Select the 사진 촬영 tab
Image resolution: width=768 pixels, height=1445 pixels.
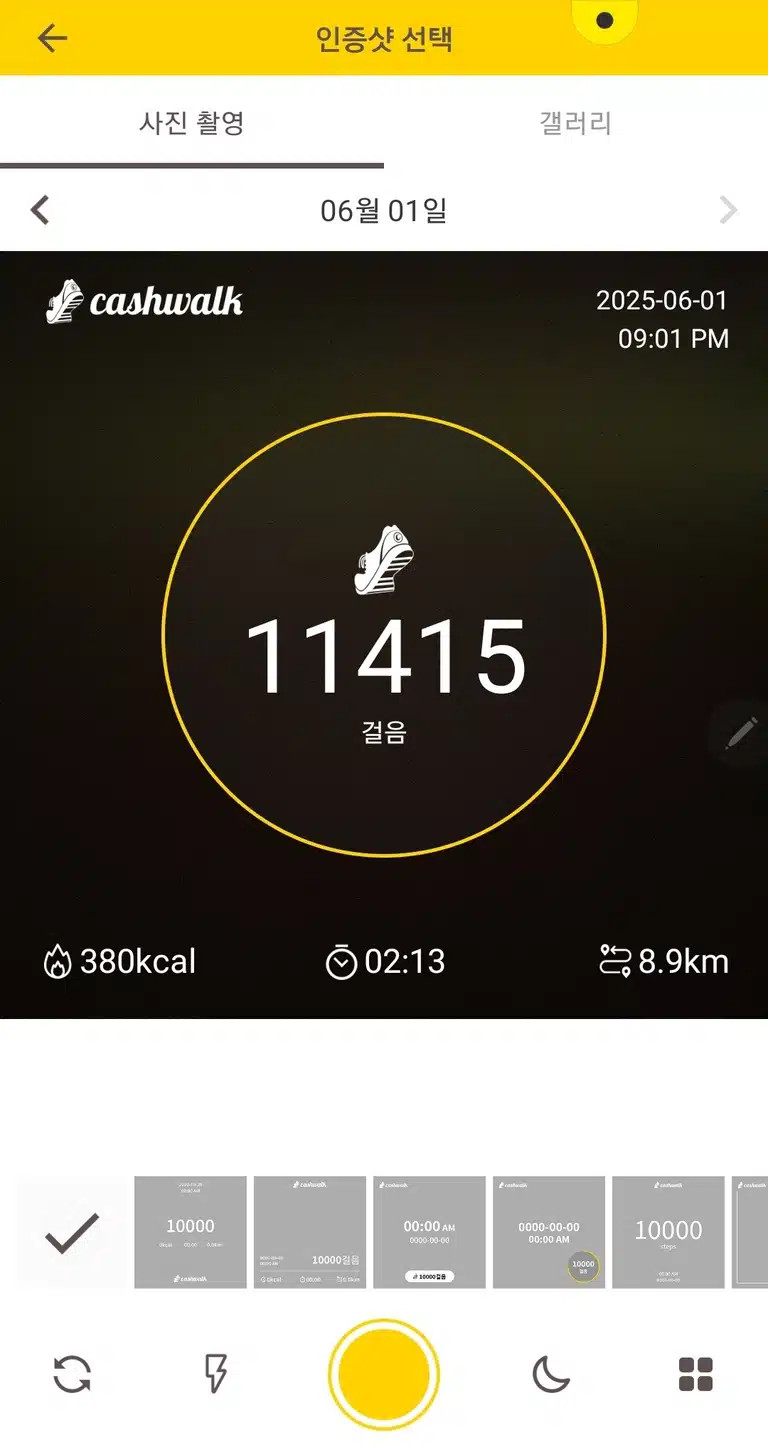192,123
